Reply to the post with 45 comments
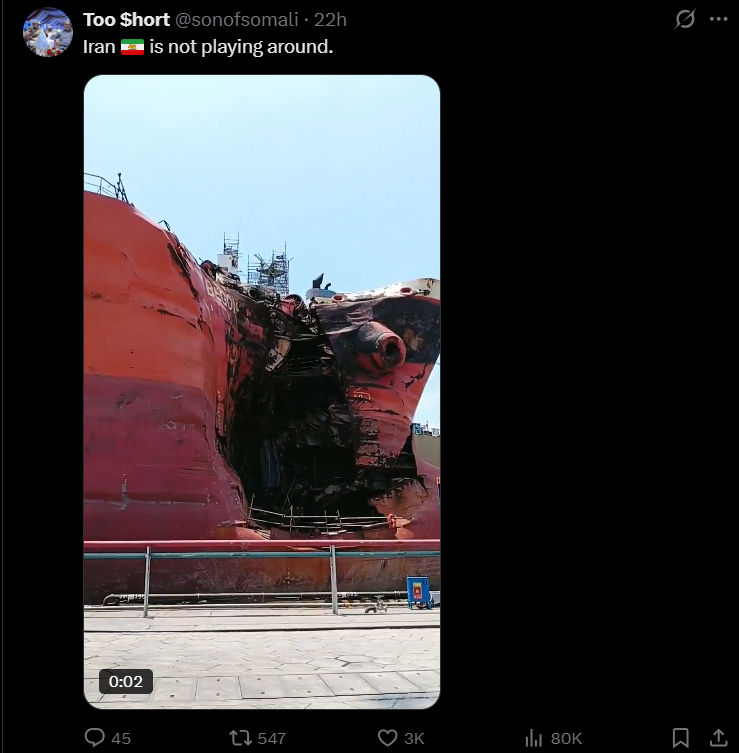The image size is (739, 753). tap(108, 738)
